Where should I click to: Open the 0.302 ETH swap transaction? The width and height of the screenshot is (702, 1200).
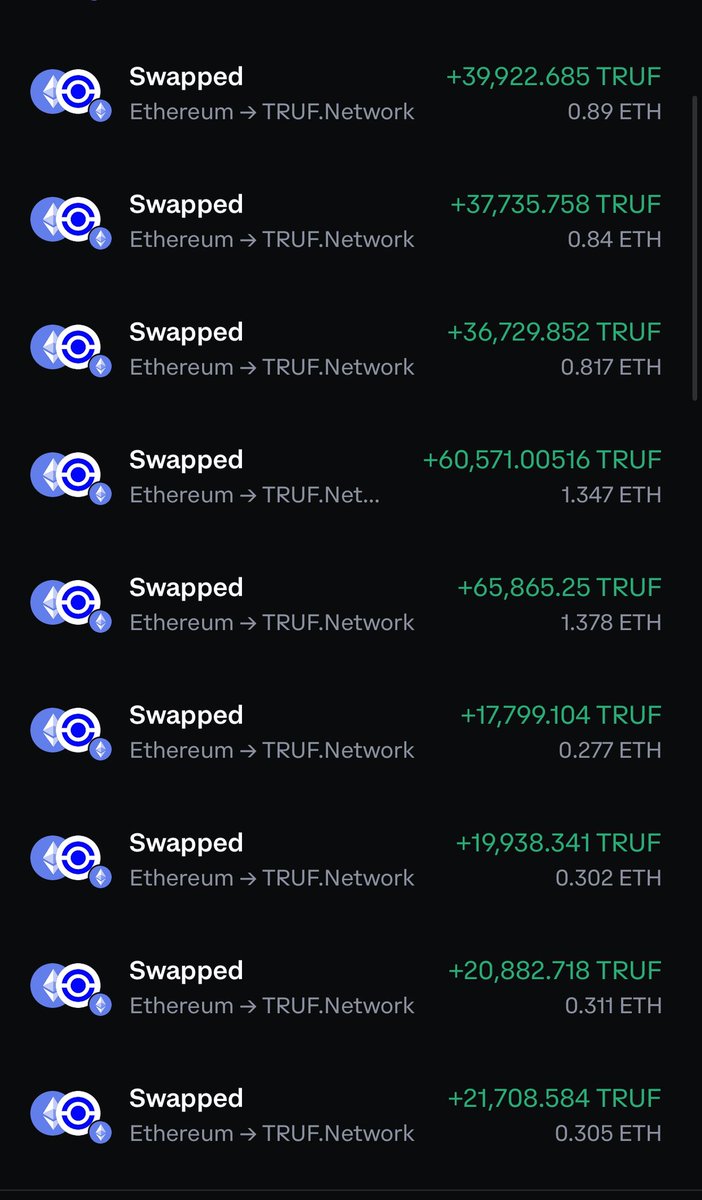345,860
